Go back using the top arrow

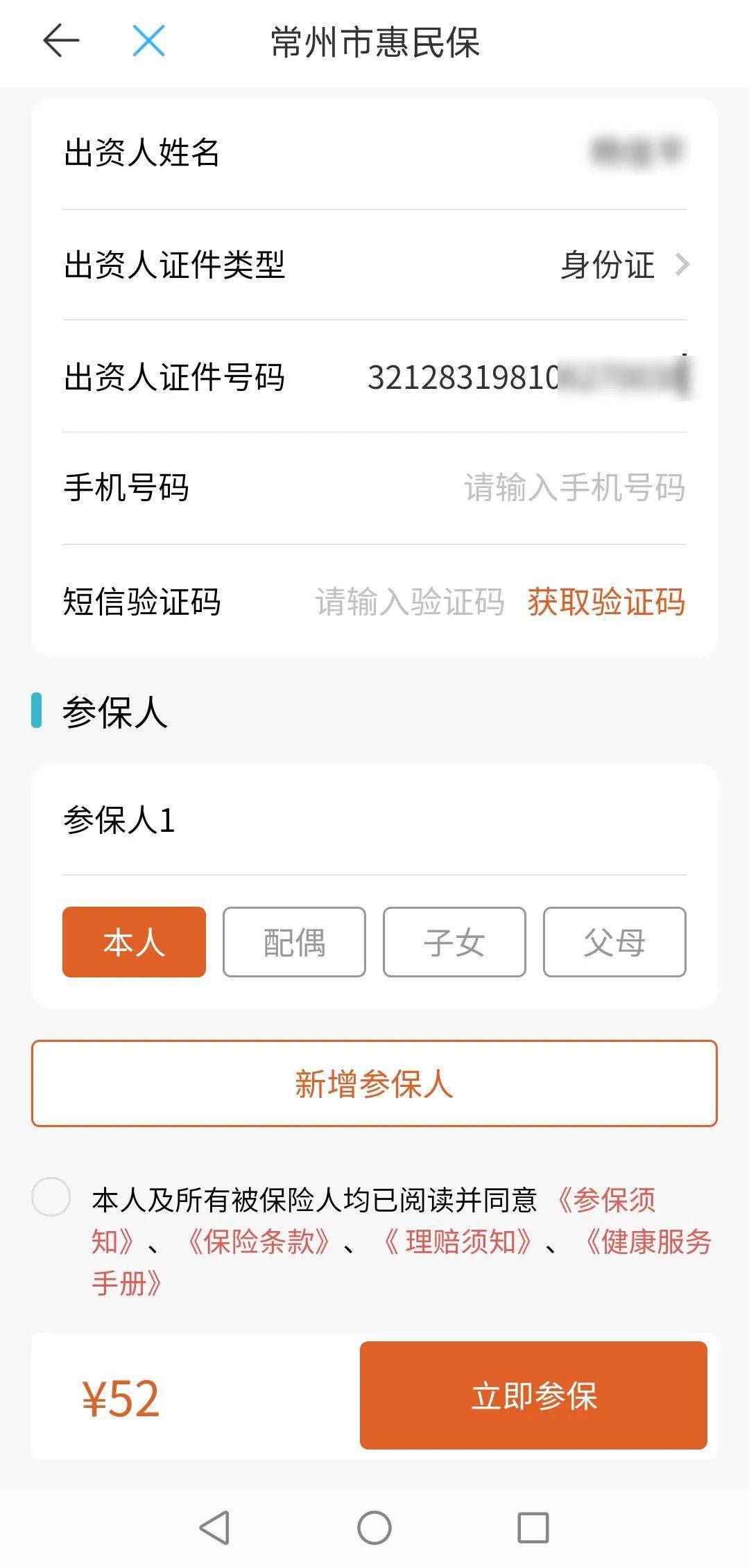tap(61, 41)
